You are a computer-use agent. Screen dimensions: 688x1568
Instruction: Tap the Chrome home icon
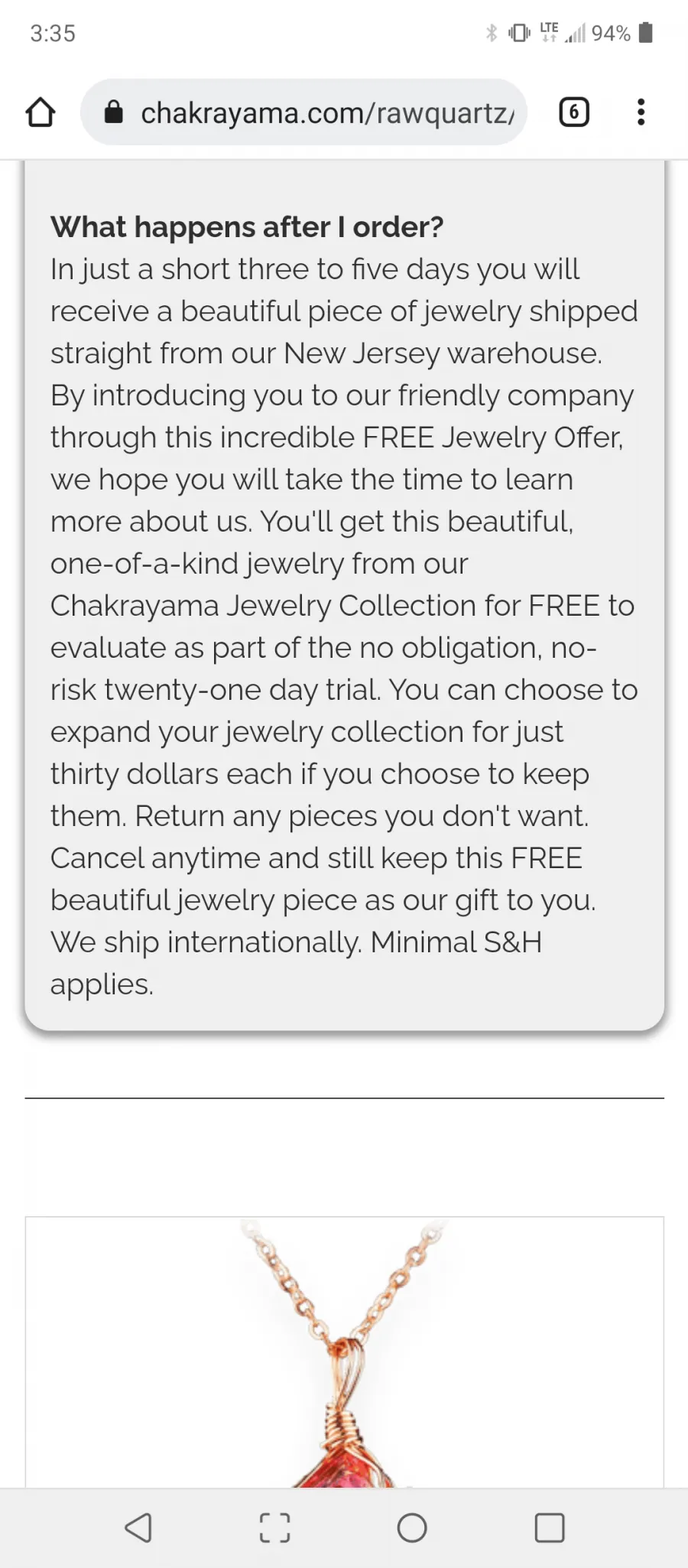coord(41,112)
